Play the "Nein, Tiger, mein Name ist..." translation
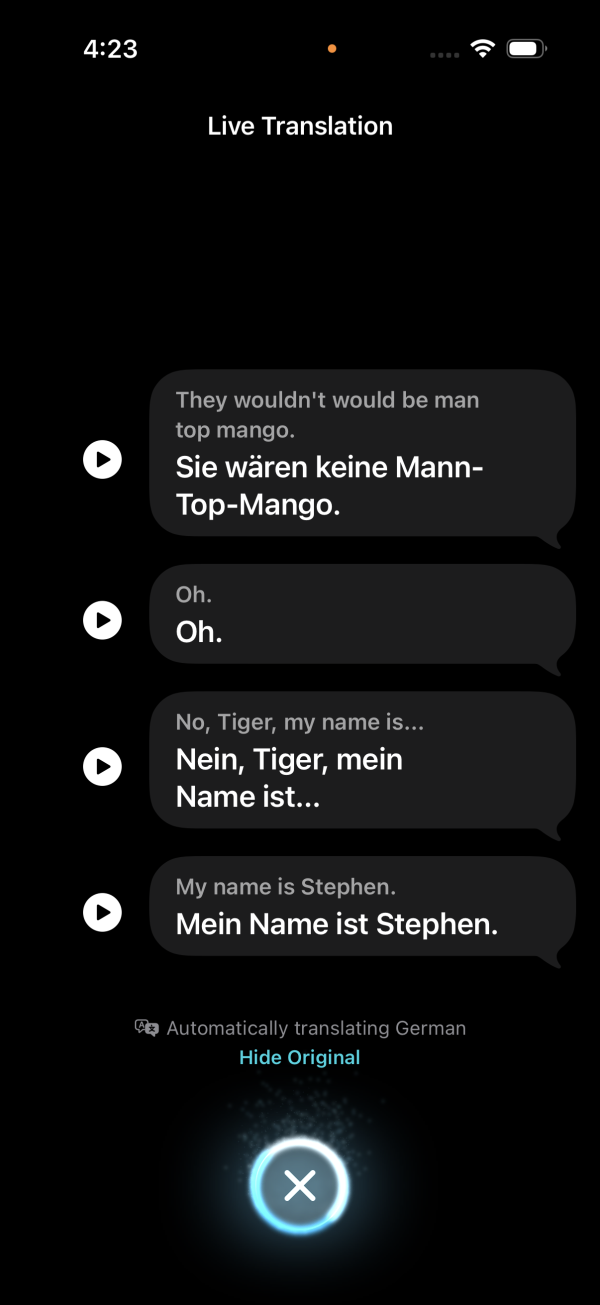This screenshot has width=600, height=1305. coord(102,767)
